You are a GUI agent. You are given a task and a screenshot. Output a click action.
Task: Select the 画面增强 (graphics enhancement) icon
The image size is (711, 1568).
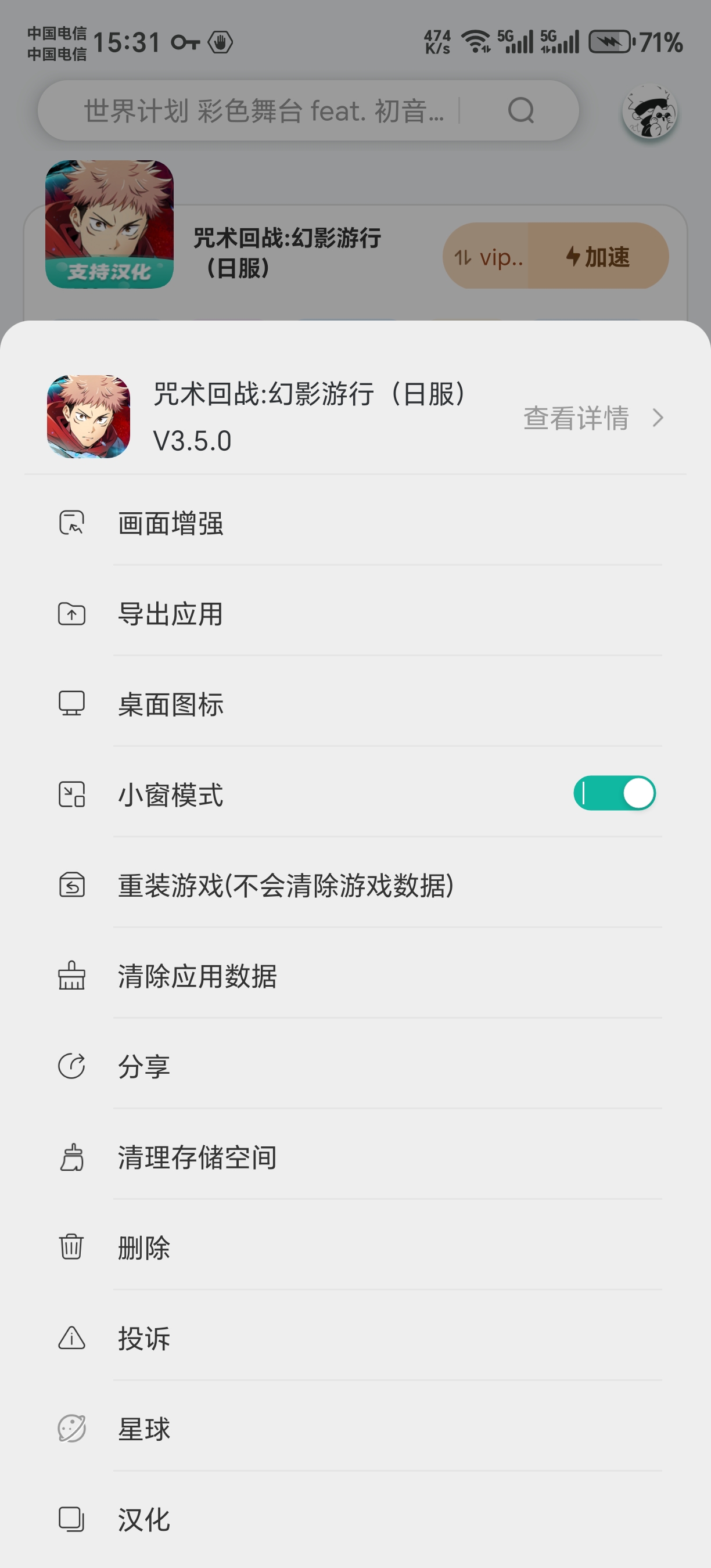(x=71, y=522)
